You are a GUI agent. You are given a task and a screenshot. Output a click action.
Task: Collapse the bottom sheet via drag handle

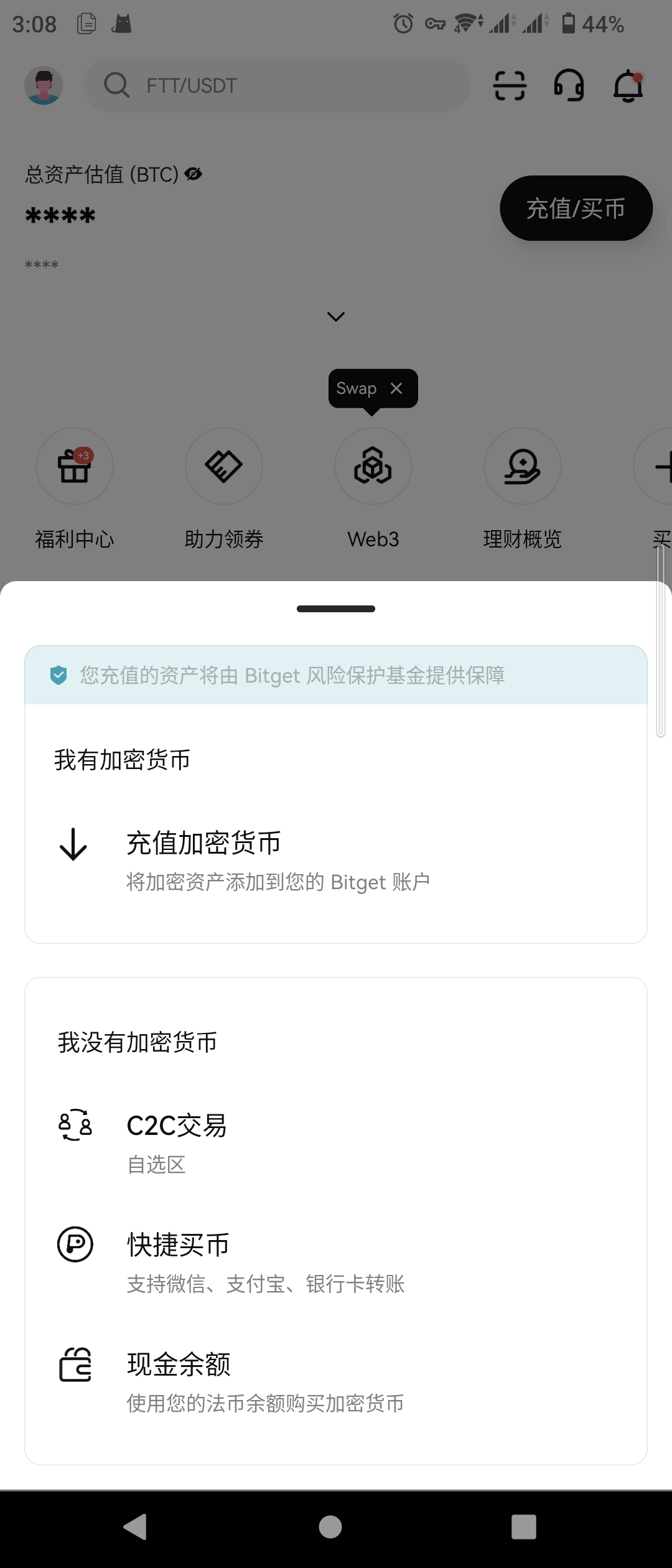click(x=335, y=609)
